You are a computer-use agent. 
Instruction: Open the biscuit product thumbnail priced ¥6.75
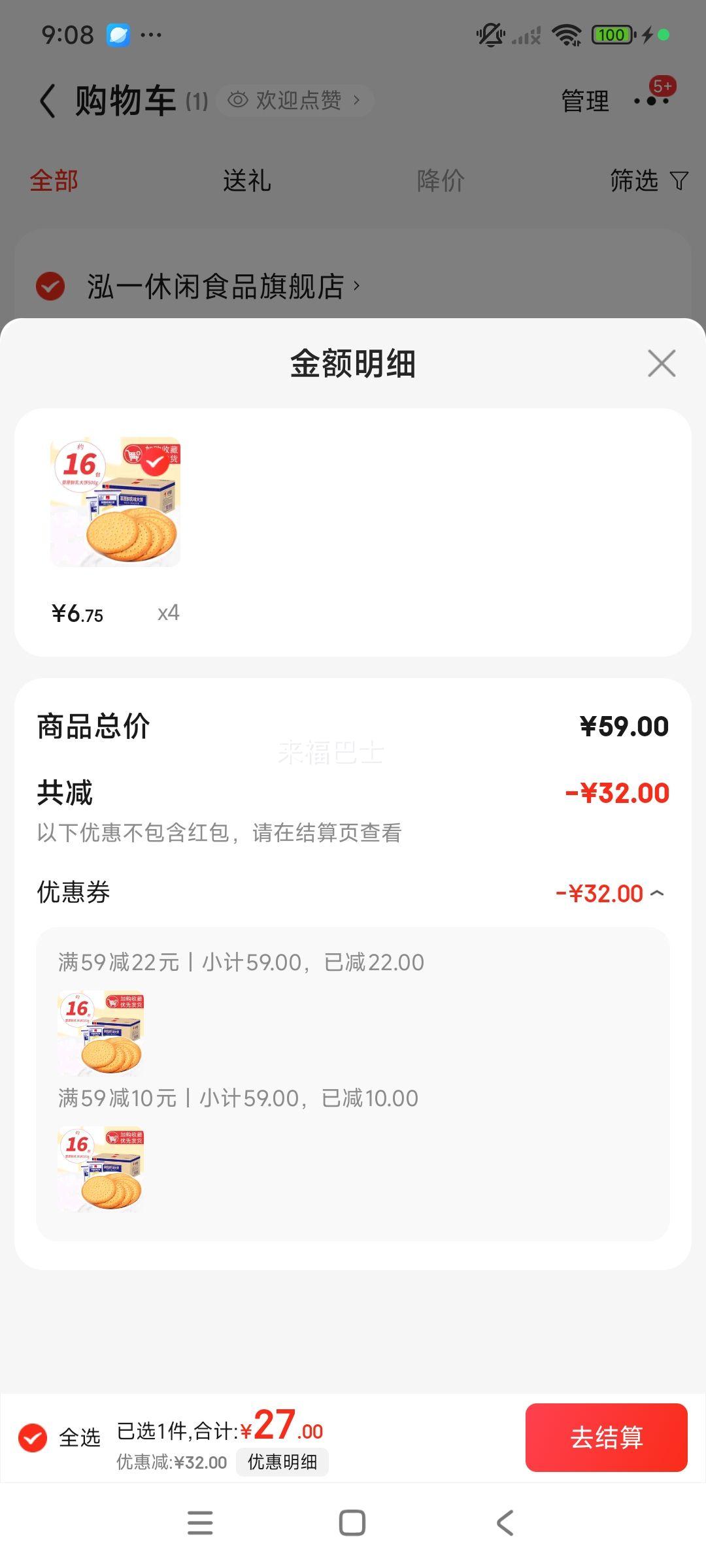[x=115, y=502]
